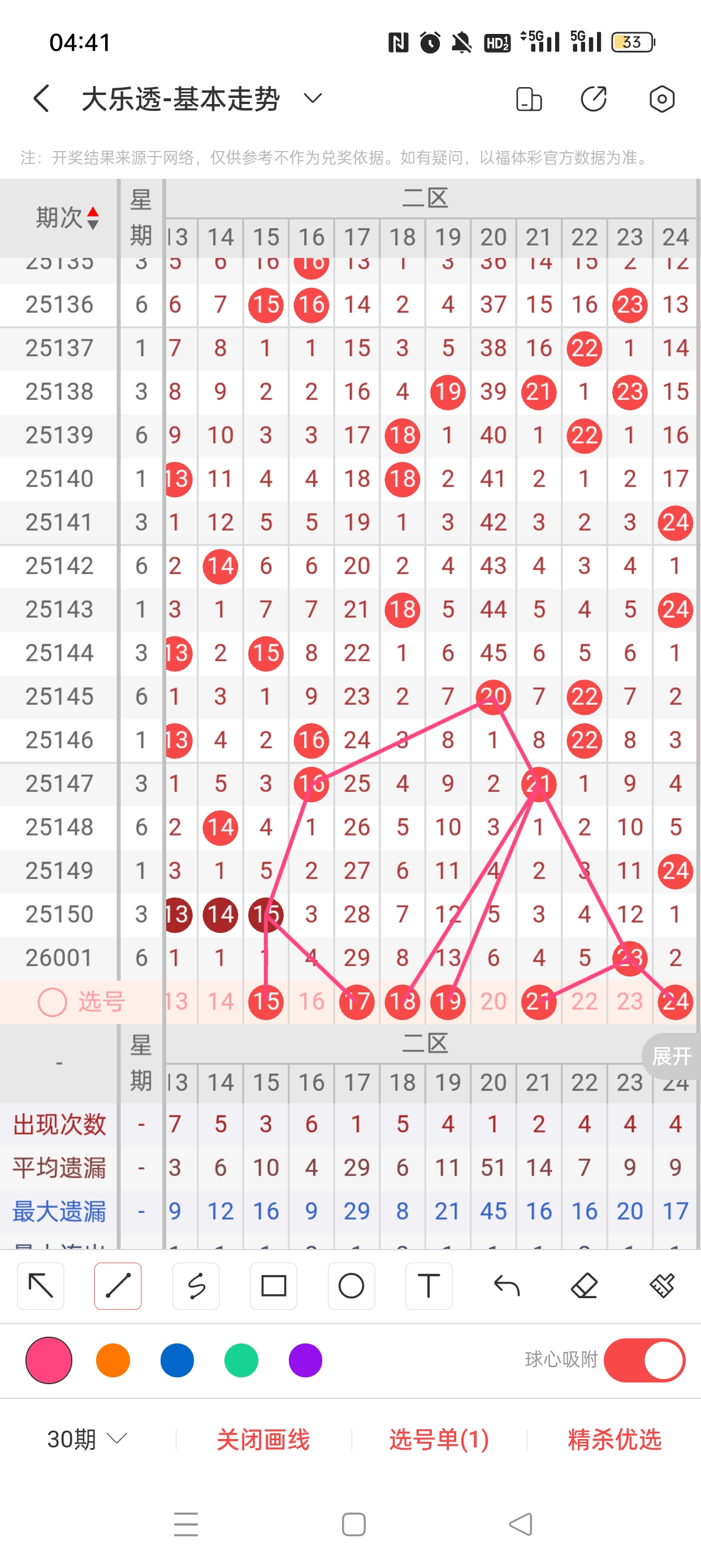The width and height of the screenshot is (701, 1568).
Task: Choose the text tool
Action: point(429,1286)
